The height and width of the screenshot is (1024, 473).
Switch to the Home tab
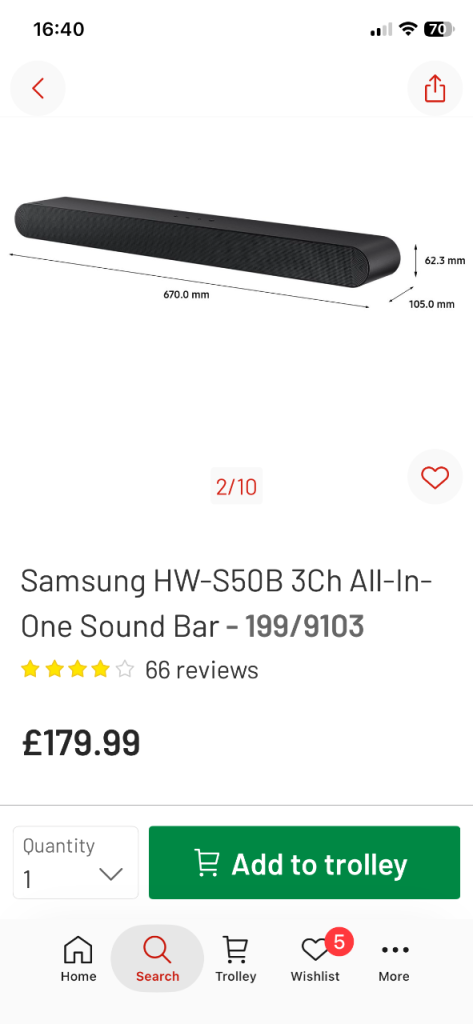point(78,959)
